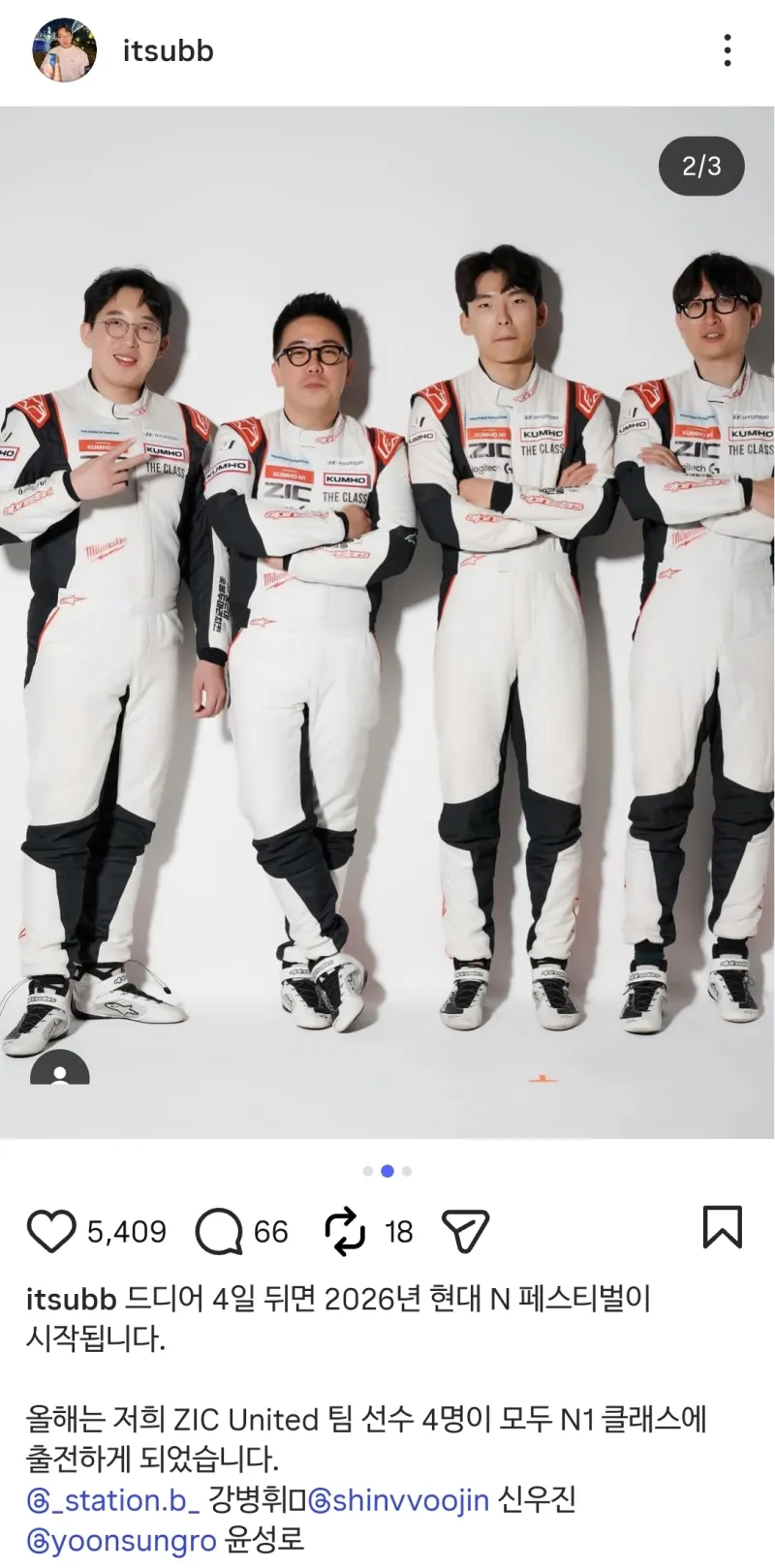
Task: Share post via paper plane icon
Action: click(465, 1231)
